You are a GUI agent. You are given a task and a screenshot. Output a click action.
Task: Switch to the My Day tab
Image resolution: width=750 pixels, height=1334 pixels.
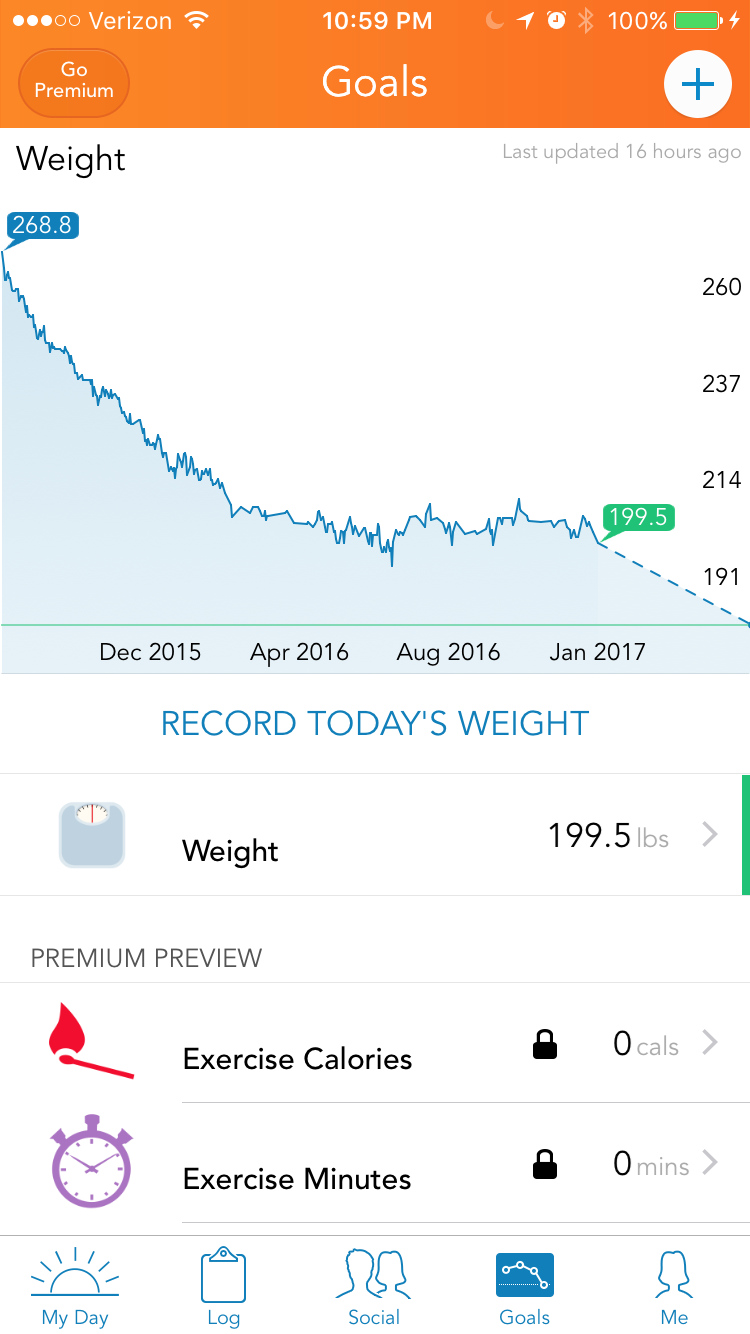point(75,1288)
